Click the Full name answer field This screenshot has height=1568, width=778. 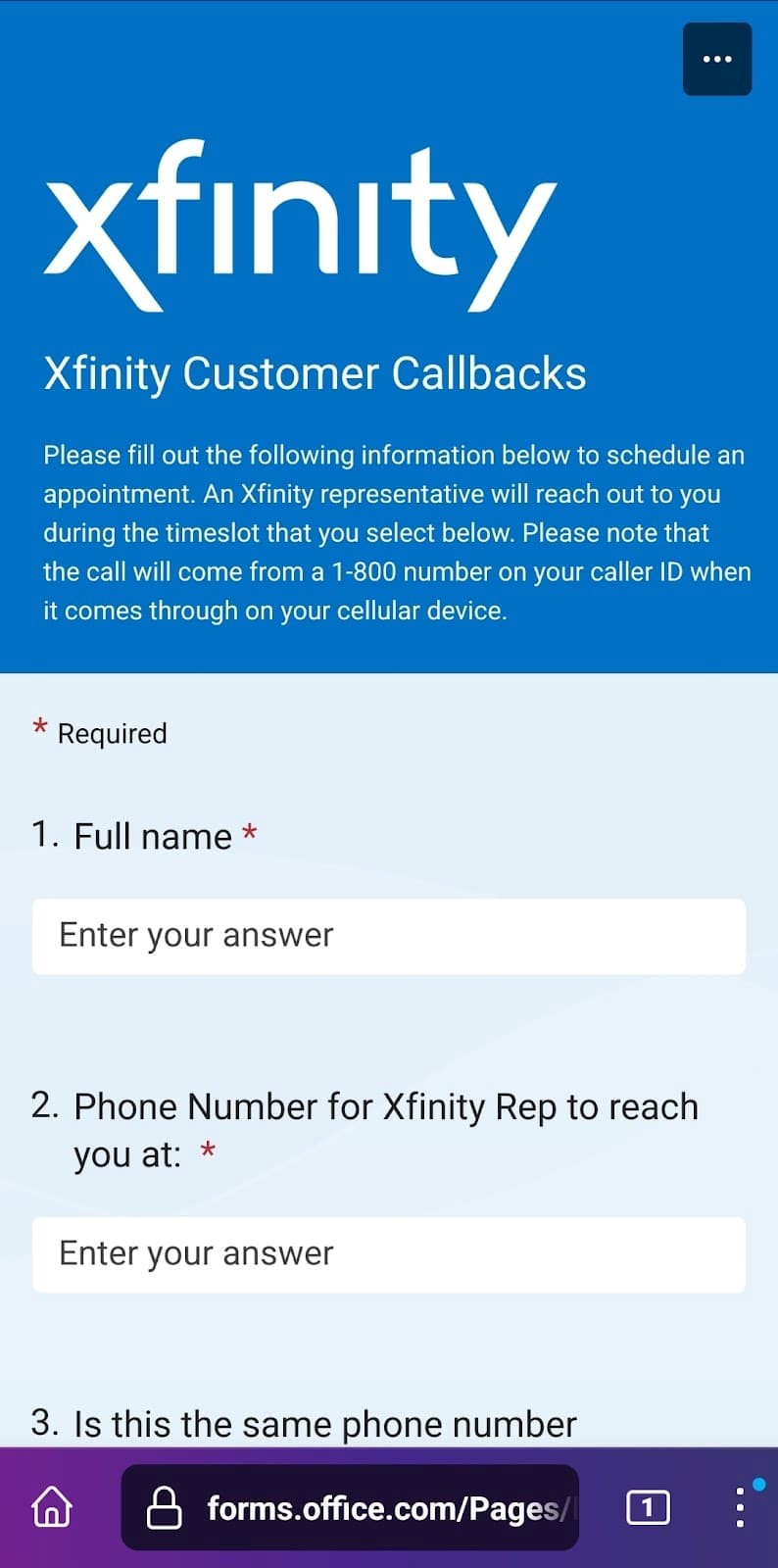389,936
